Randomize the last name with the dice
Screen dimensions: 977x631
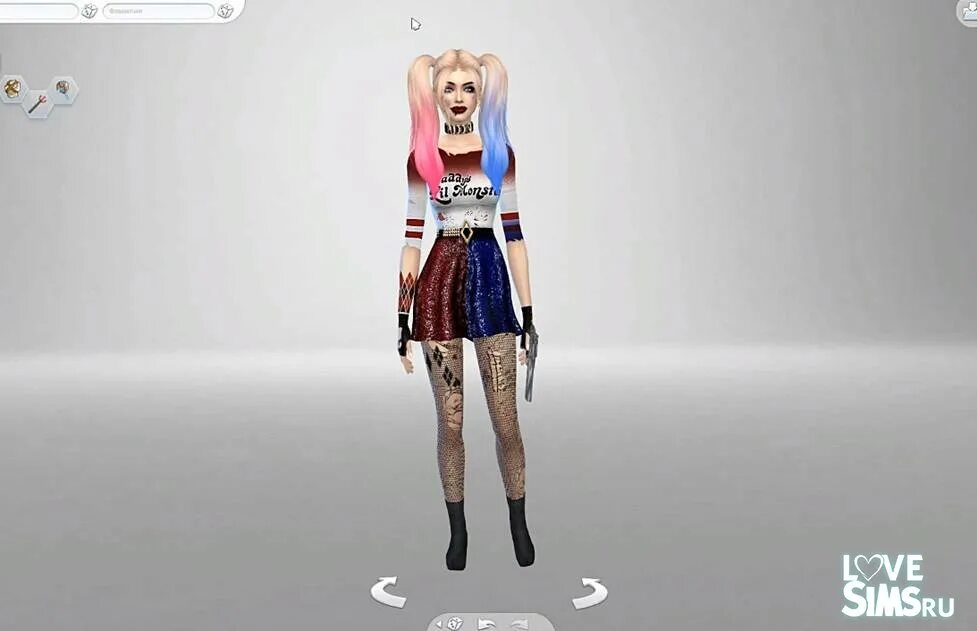click(225, 11)
